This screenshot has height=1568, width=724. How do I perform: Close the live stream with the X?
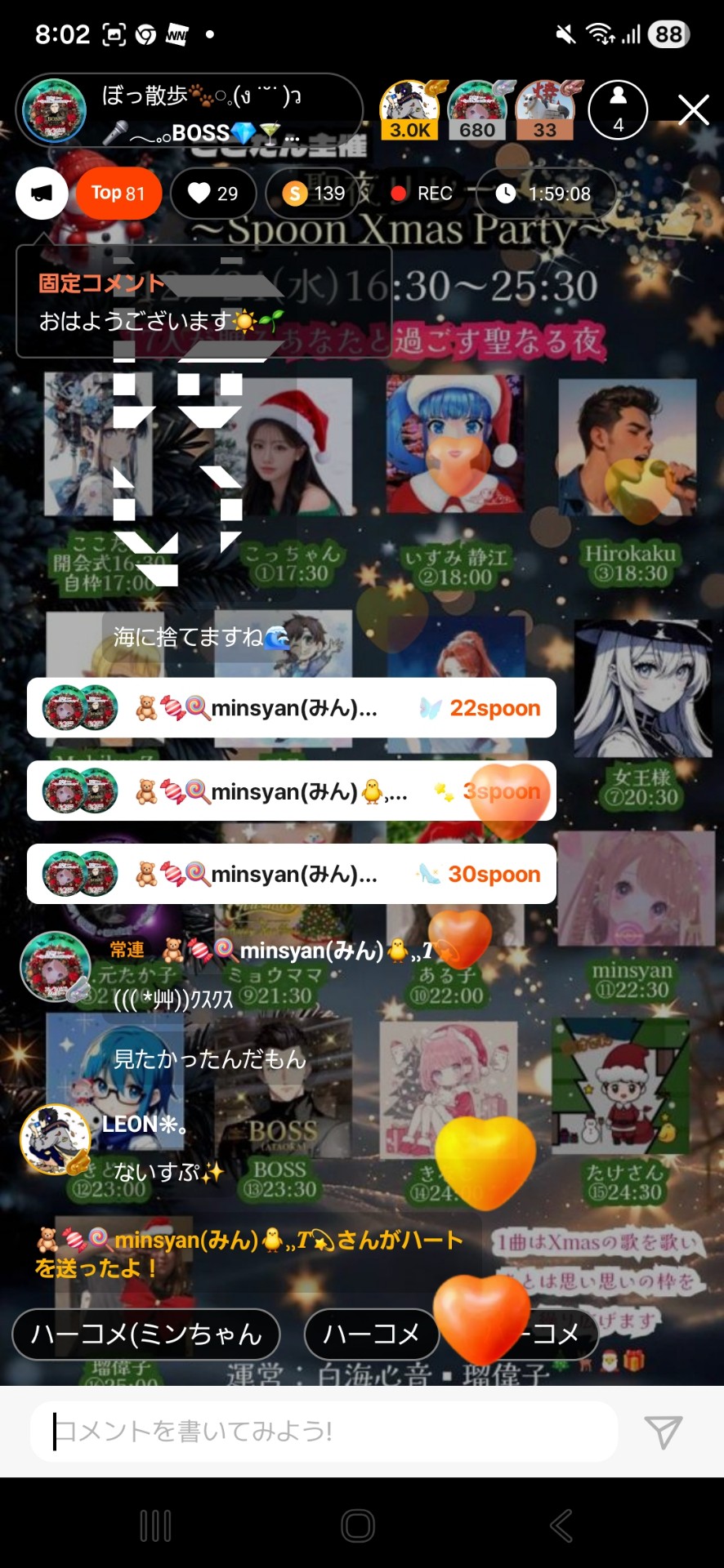pos(693,109)
